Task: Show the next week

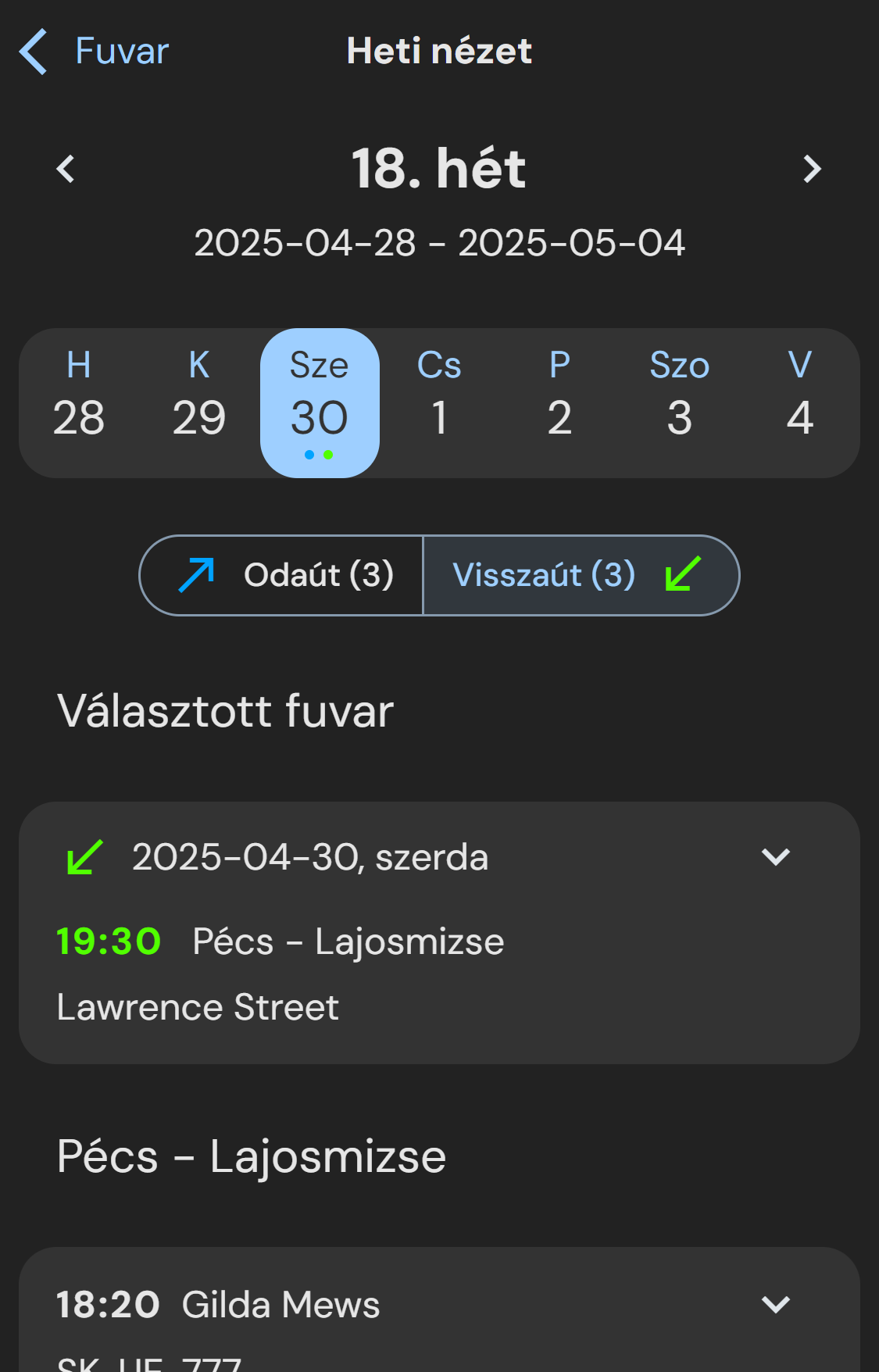Action: (x=812, y=169)
